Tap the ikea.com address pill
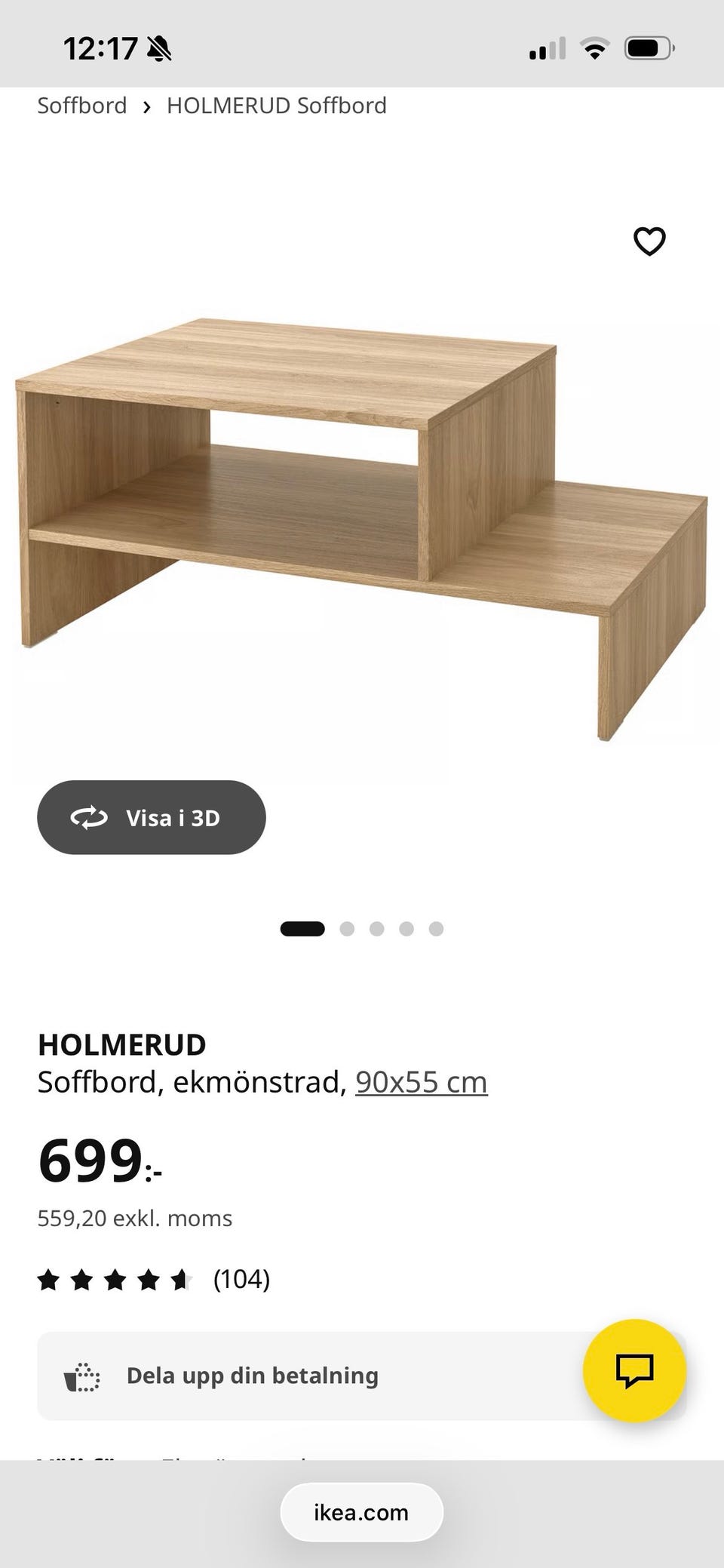Viewport: 724px width, 1568px height. point(361,1512)
